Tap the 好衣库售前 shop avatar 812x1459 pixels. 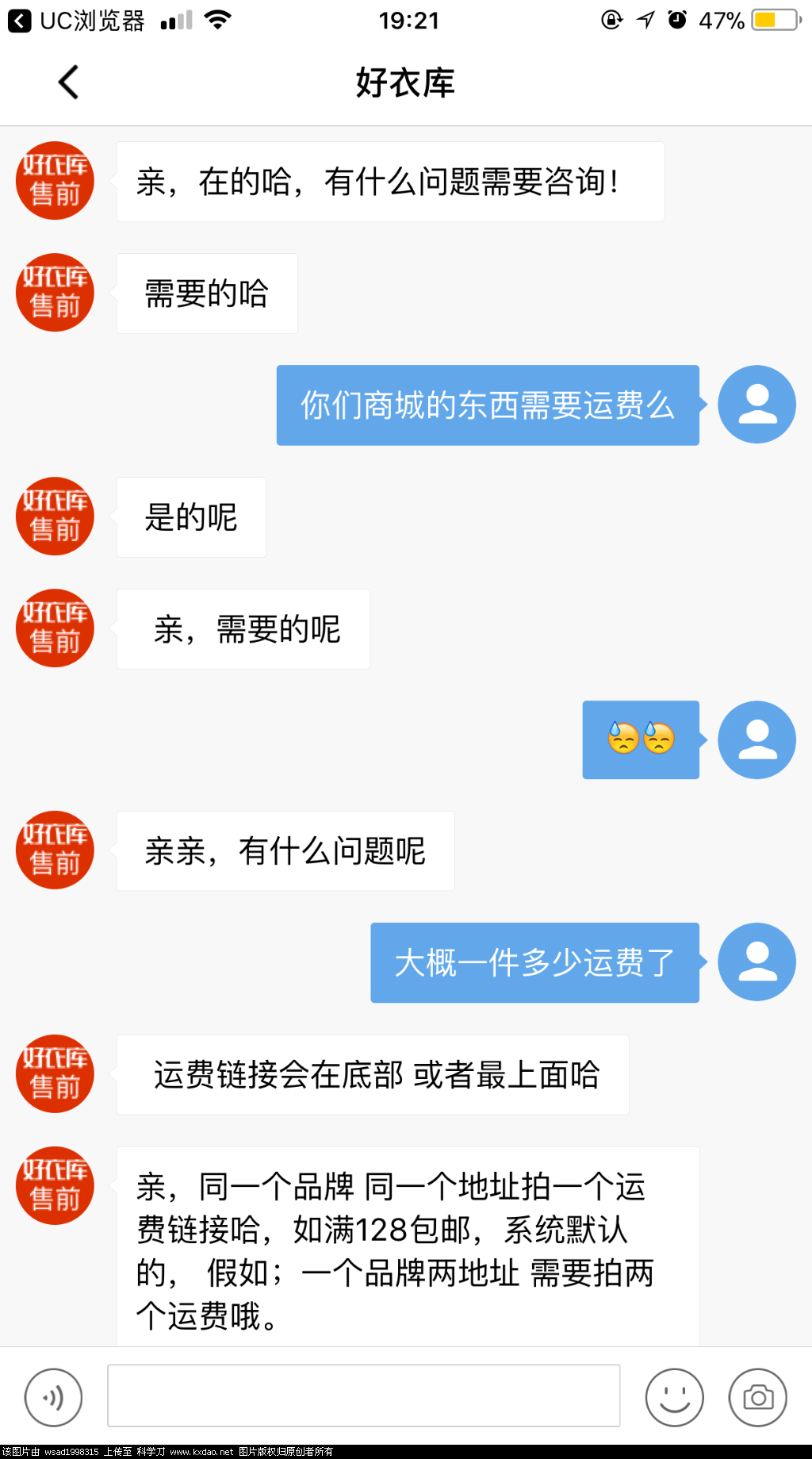54,180
